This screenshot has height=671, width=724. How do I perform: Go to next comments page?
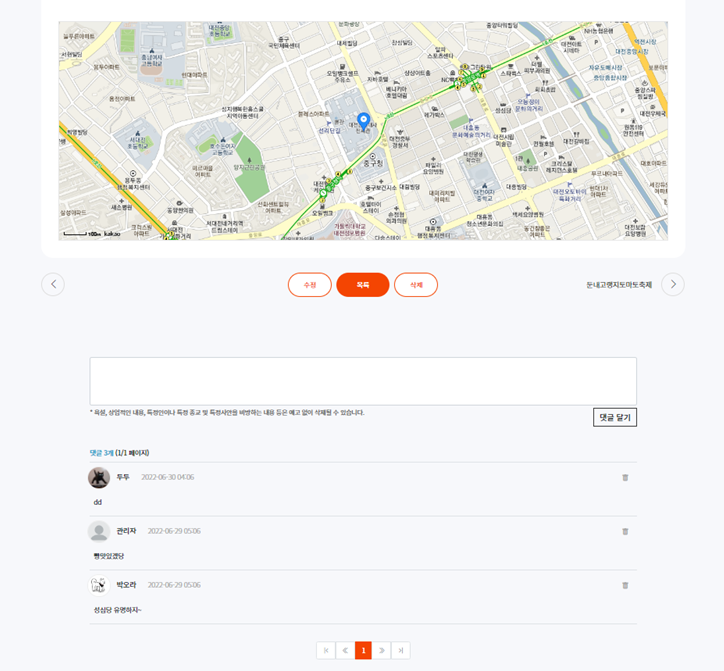(382, 650)
